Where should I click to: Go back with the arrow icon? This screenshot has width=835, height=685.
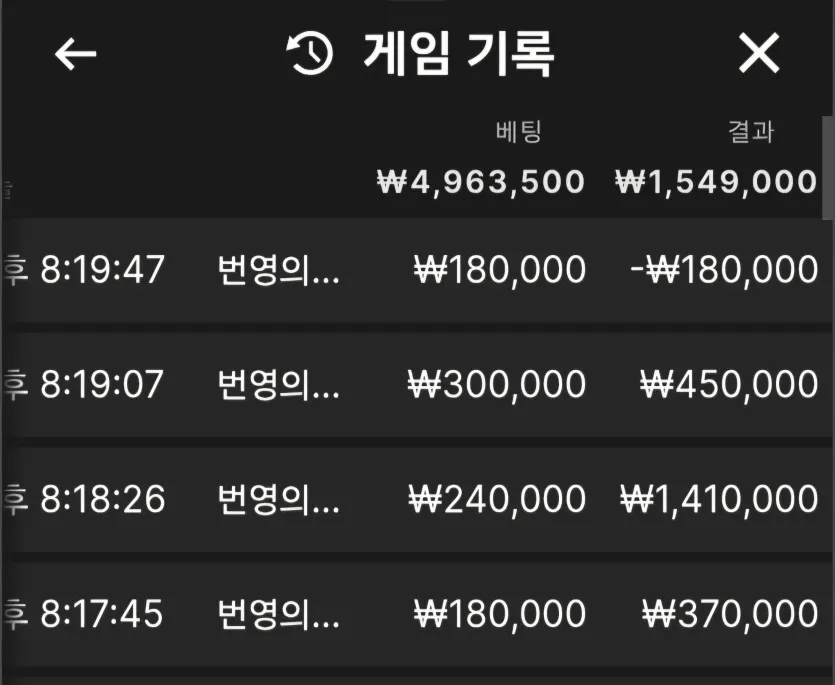pos(76,54)
